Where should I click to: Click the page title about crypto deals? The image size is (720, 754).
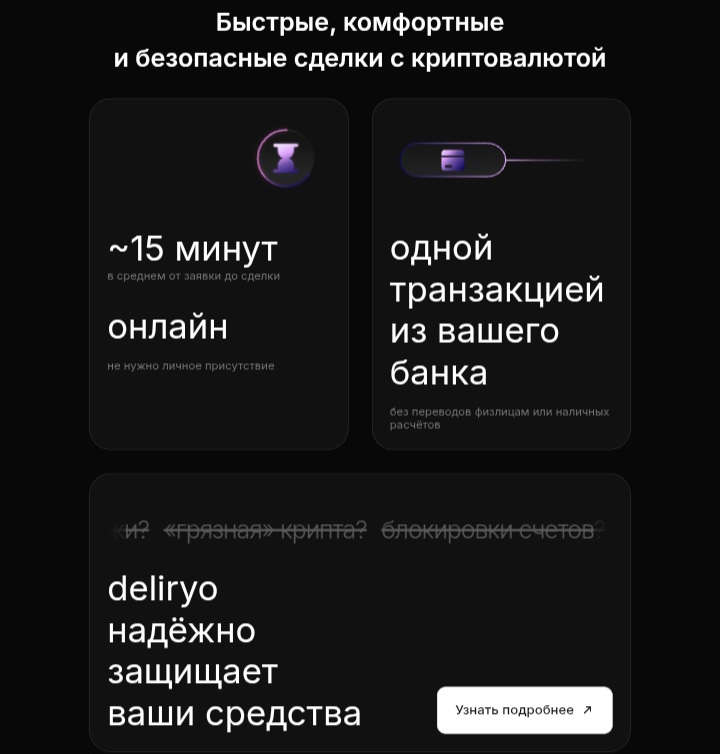360,40
